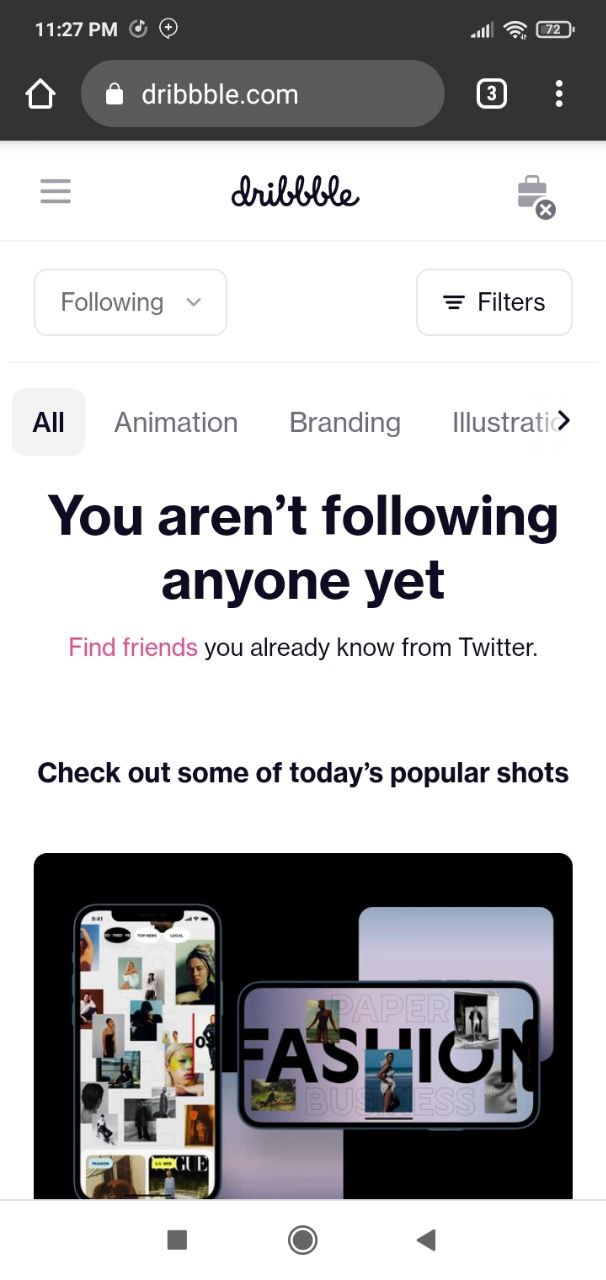Switch to the Branding tab
This screenshot has height=1280, width=606.
[344, 422]
